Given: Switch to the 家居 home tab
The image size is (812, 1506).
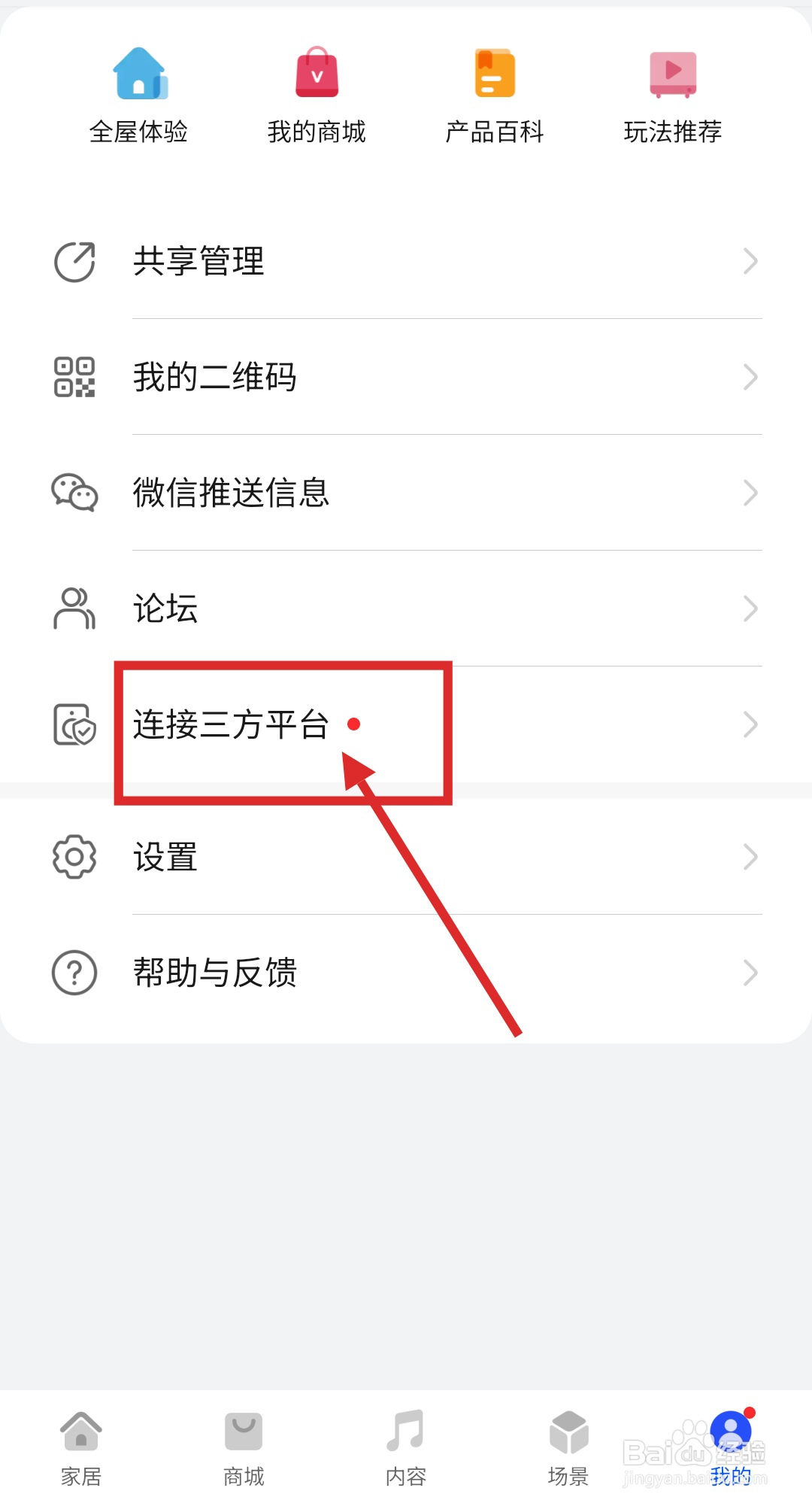Looking at the screenshot, I should [x=80, y=1444].
